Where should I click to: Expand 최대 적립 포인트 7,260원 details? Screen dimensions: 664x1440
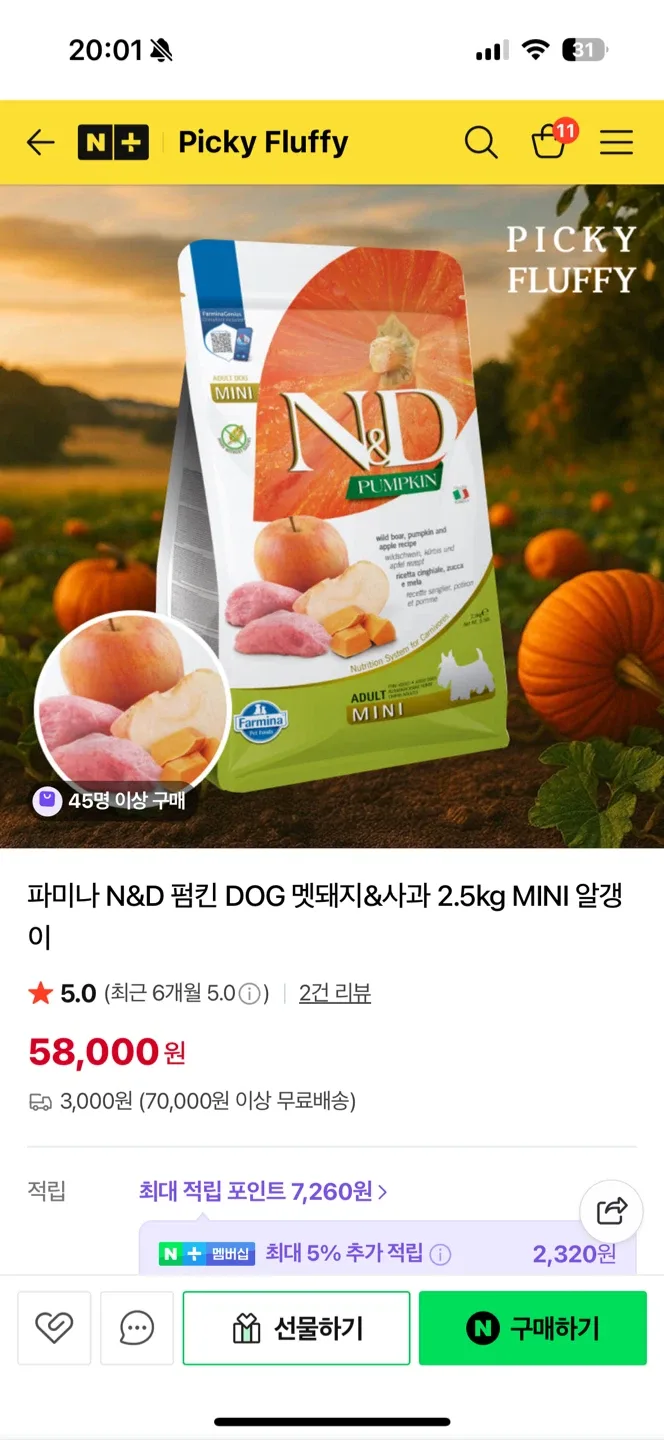[263, 1191]
